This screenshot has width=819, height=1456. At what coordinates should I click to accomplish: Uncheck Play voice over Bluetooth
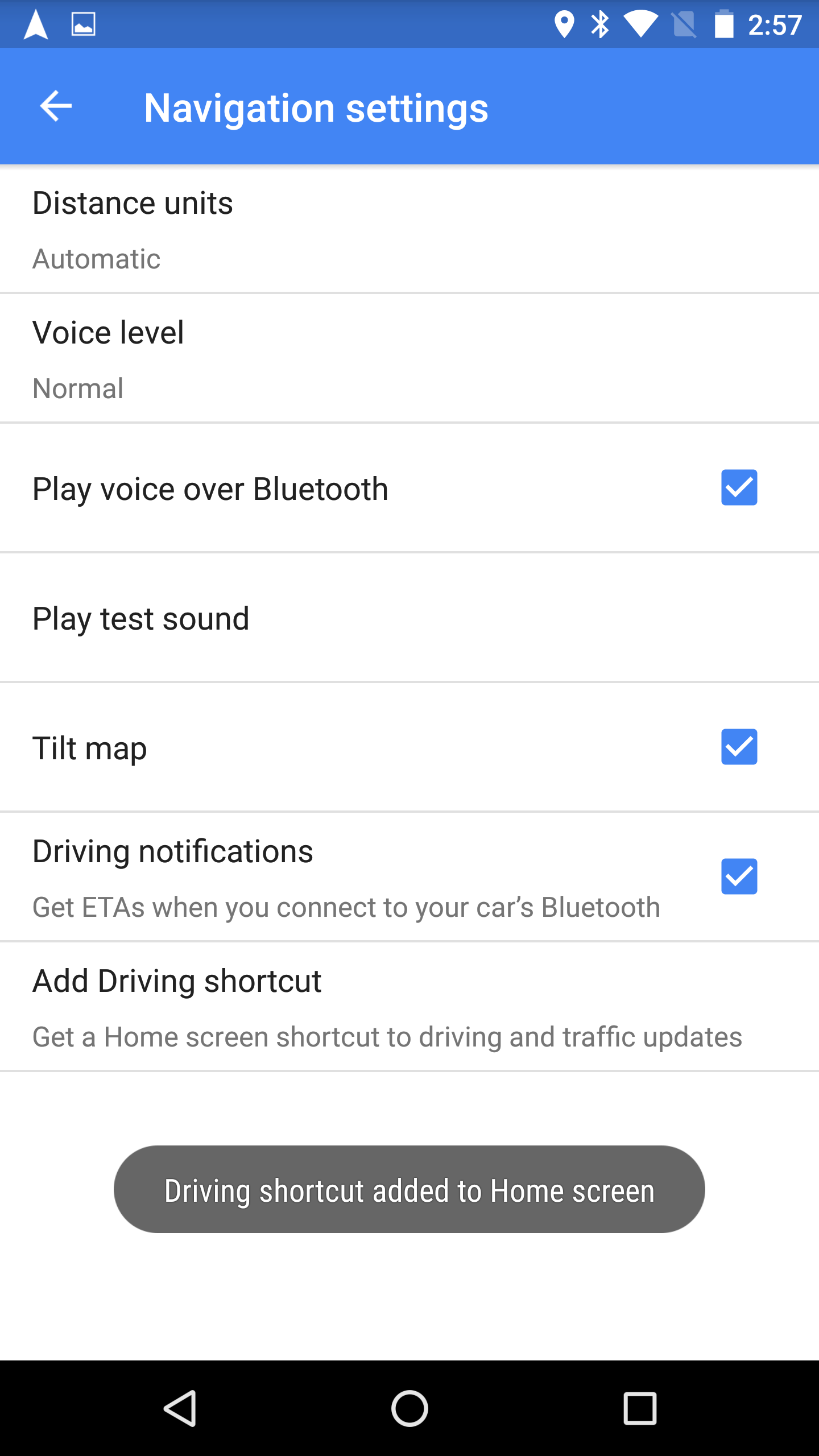[x=739, y=487]
